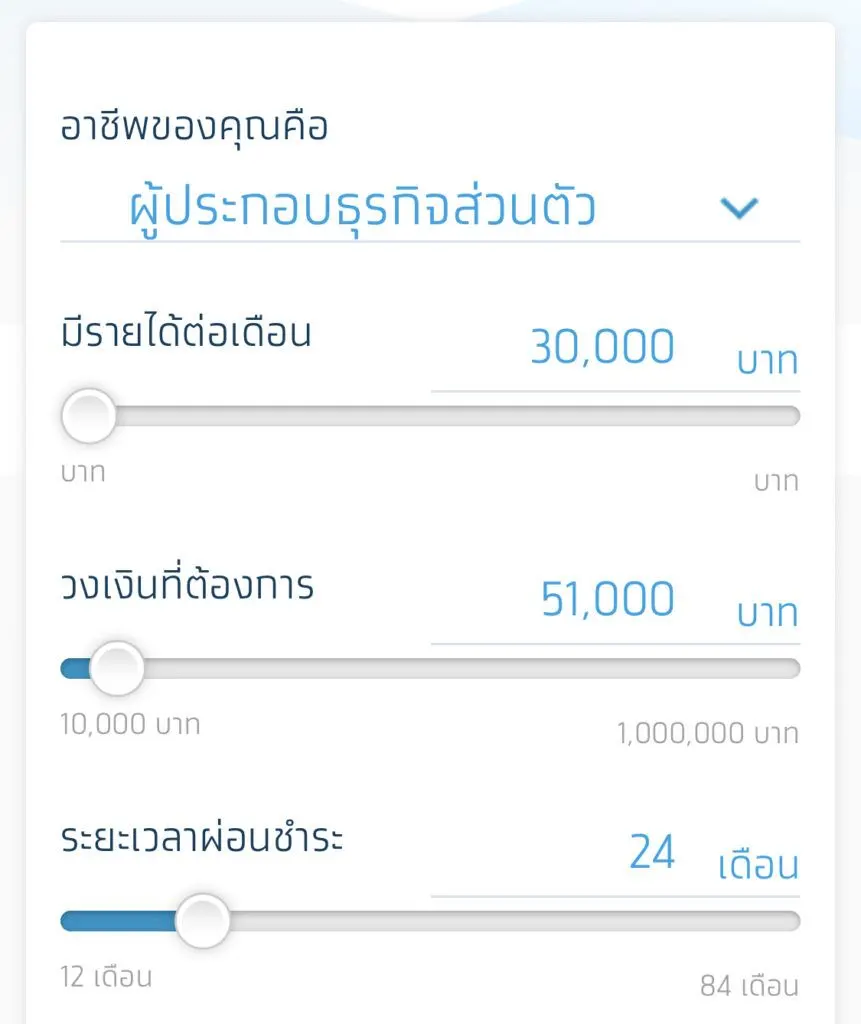
Task: Tap the loan amount slider handle
Action: pyautogui.click(x=117, y=668)
